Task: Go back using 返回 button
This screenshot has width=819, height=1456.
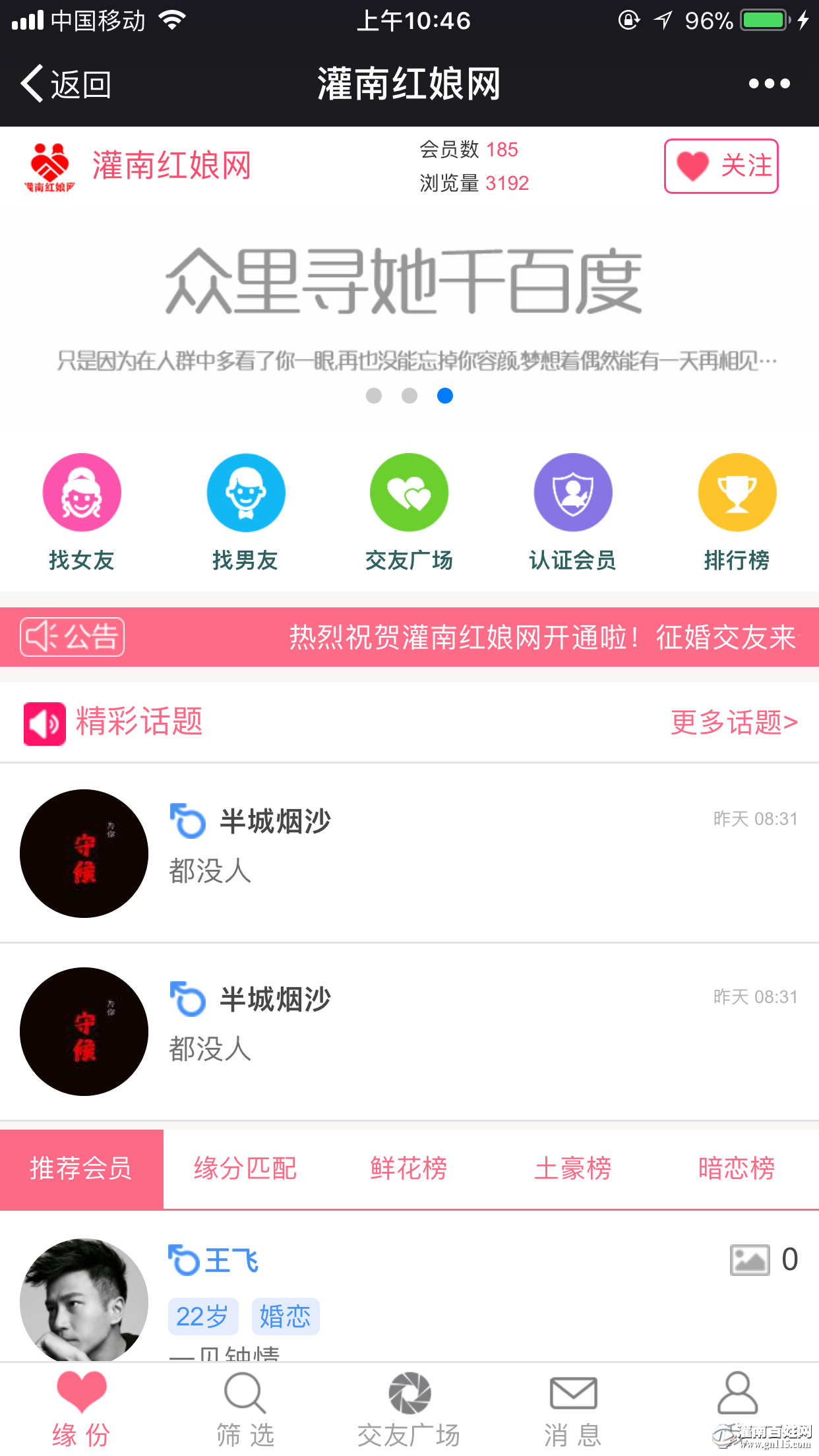Action: coord(66,84)
